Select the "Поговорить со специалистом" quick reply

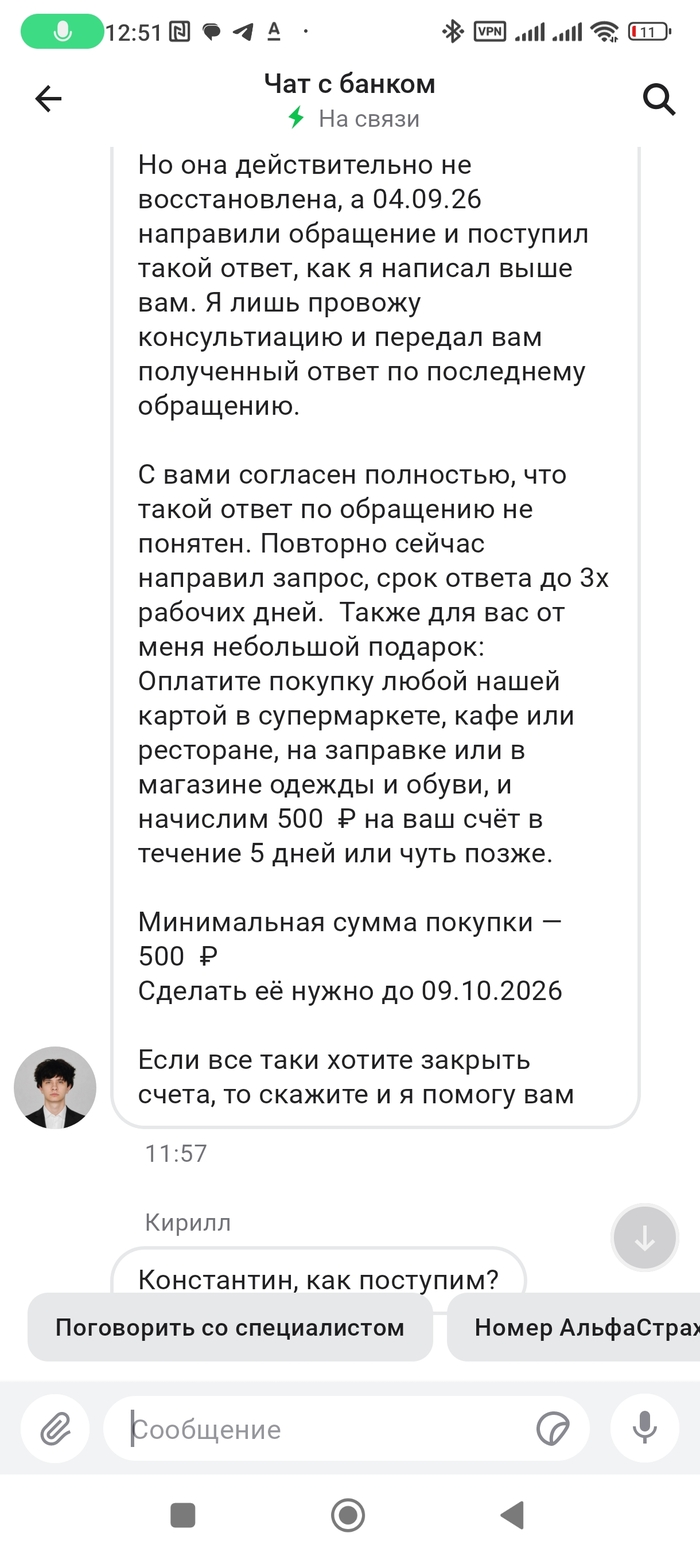(x=230, y=1327)
